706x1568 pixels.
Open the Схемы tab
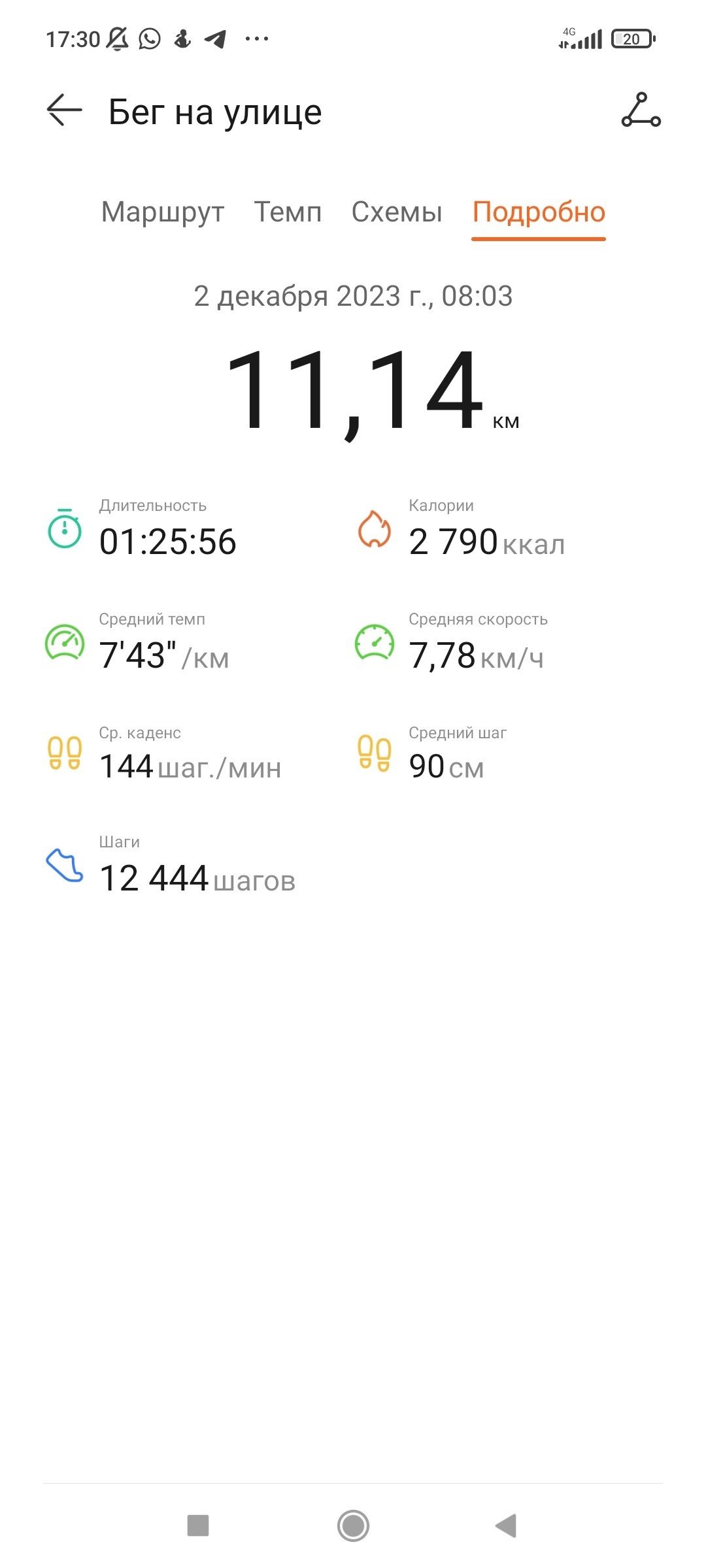click(397, 212)
